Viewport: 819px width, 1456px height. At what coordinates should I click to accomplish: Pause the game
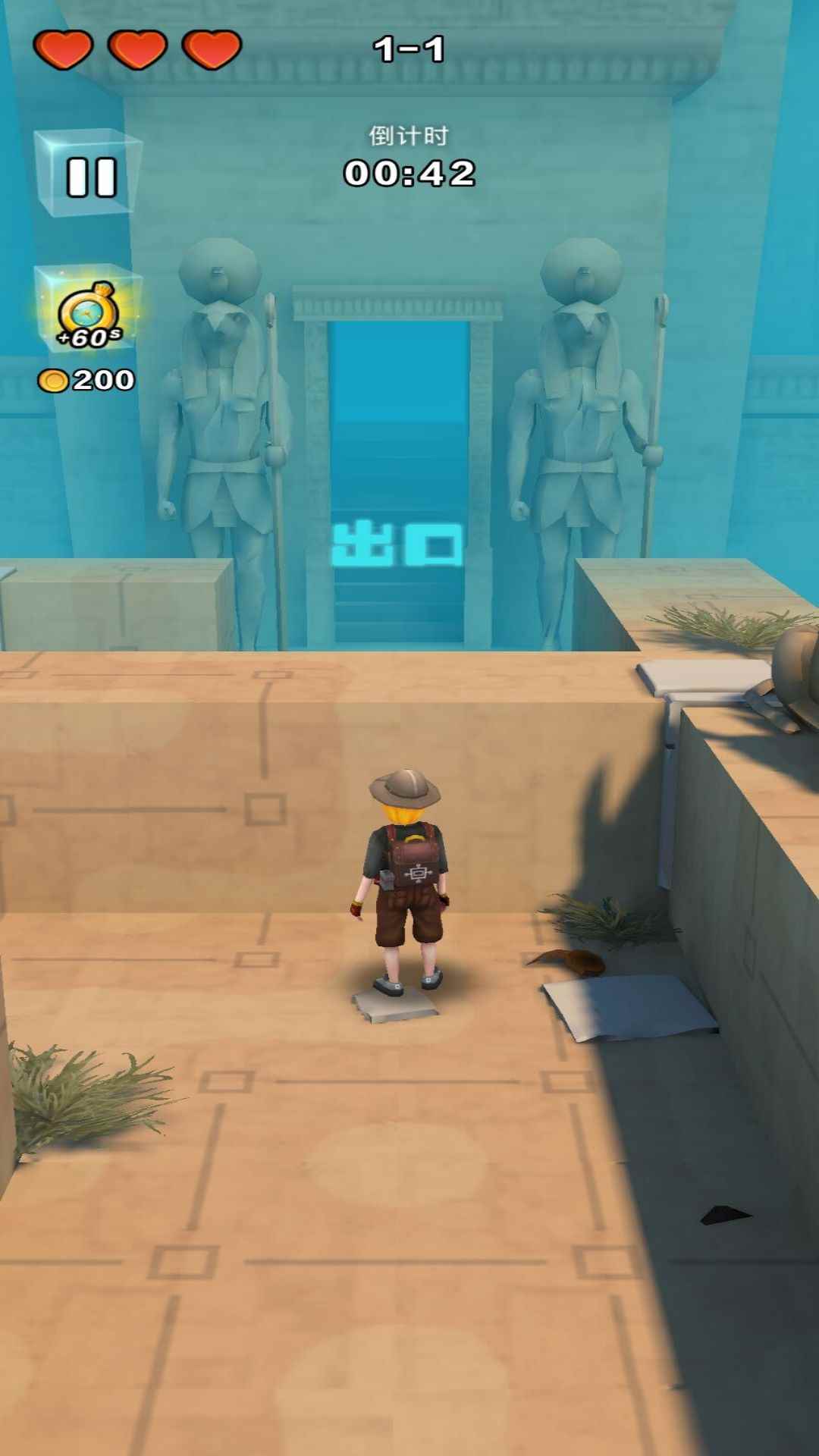click(x=89, y=174)
